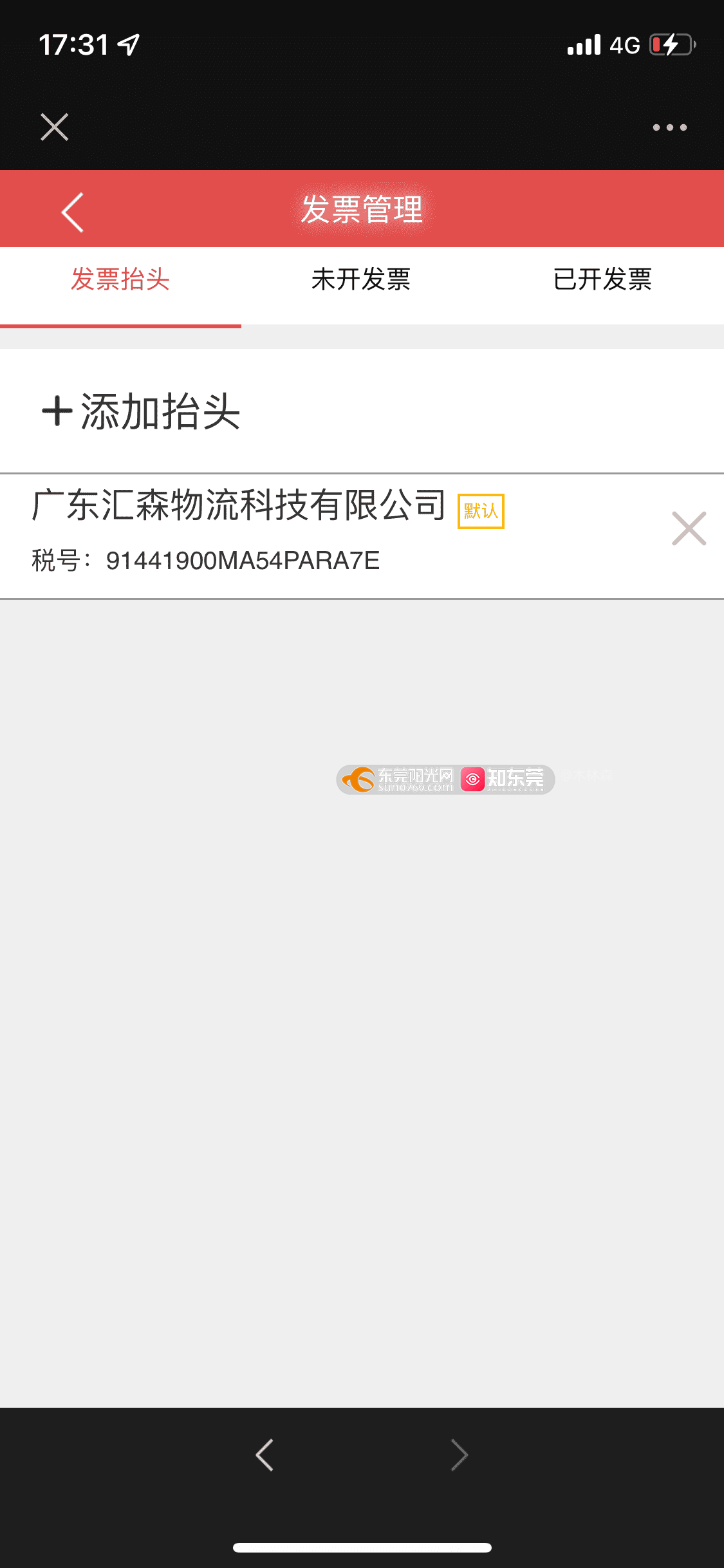724x1568 pixels.
Task: Go back from 发票管理 page
Action: coord(73,212)
